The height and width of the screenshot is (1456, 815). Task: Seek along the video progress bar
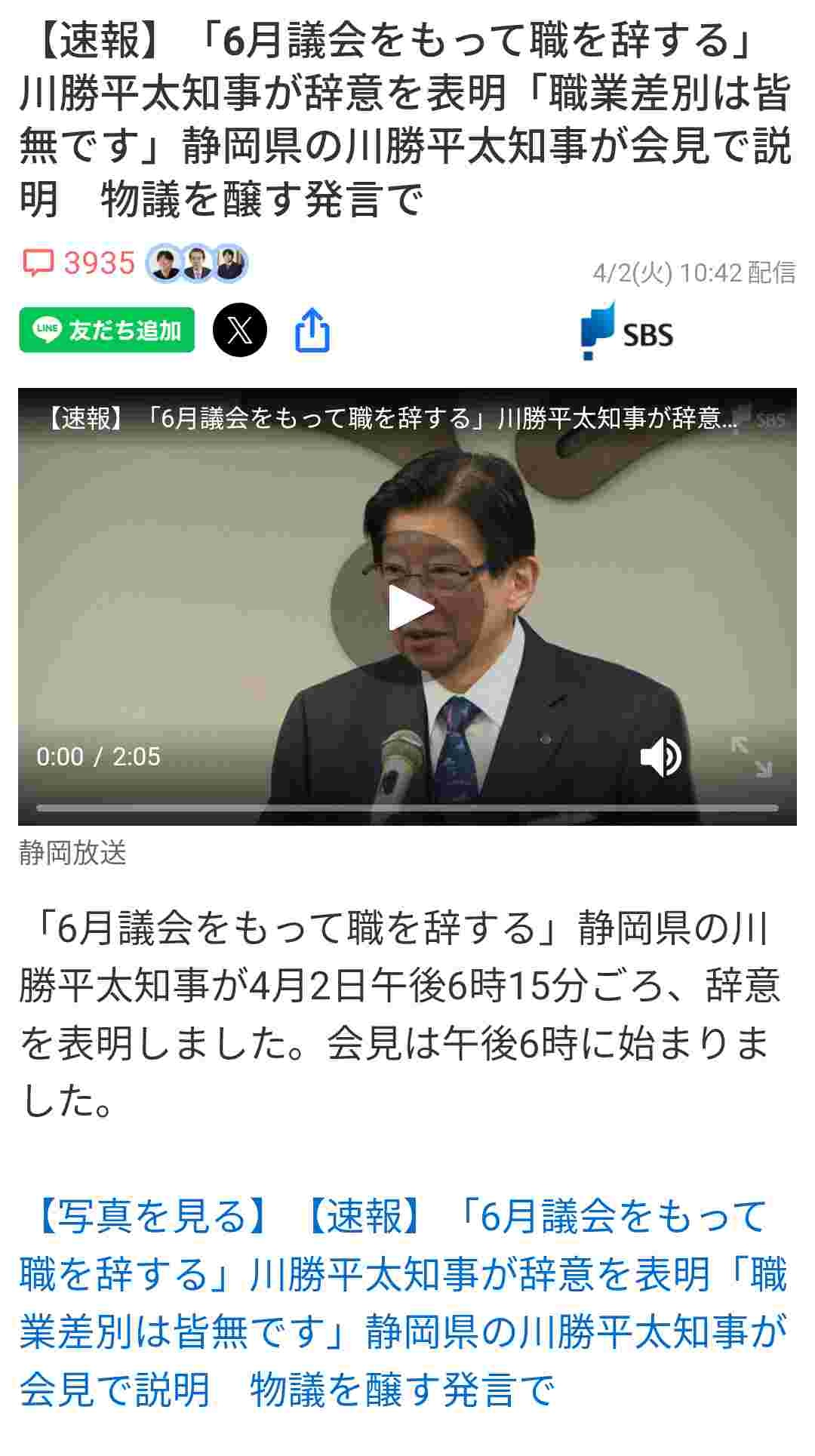coord(407,808)
